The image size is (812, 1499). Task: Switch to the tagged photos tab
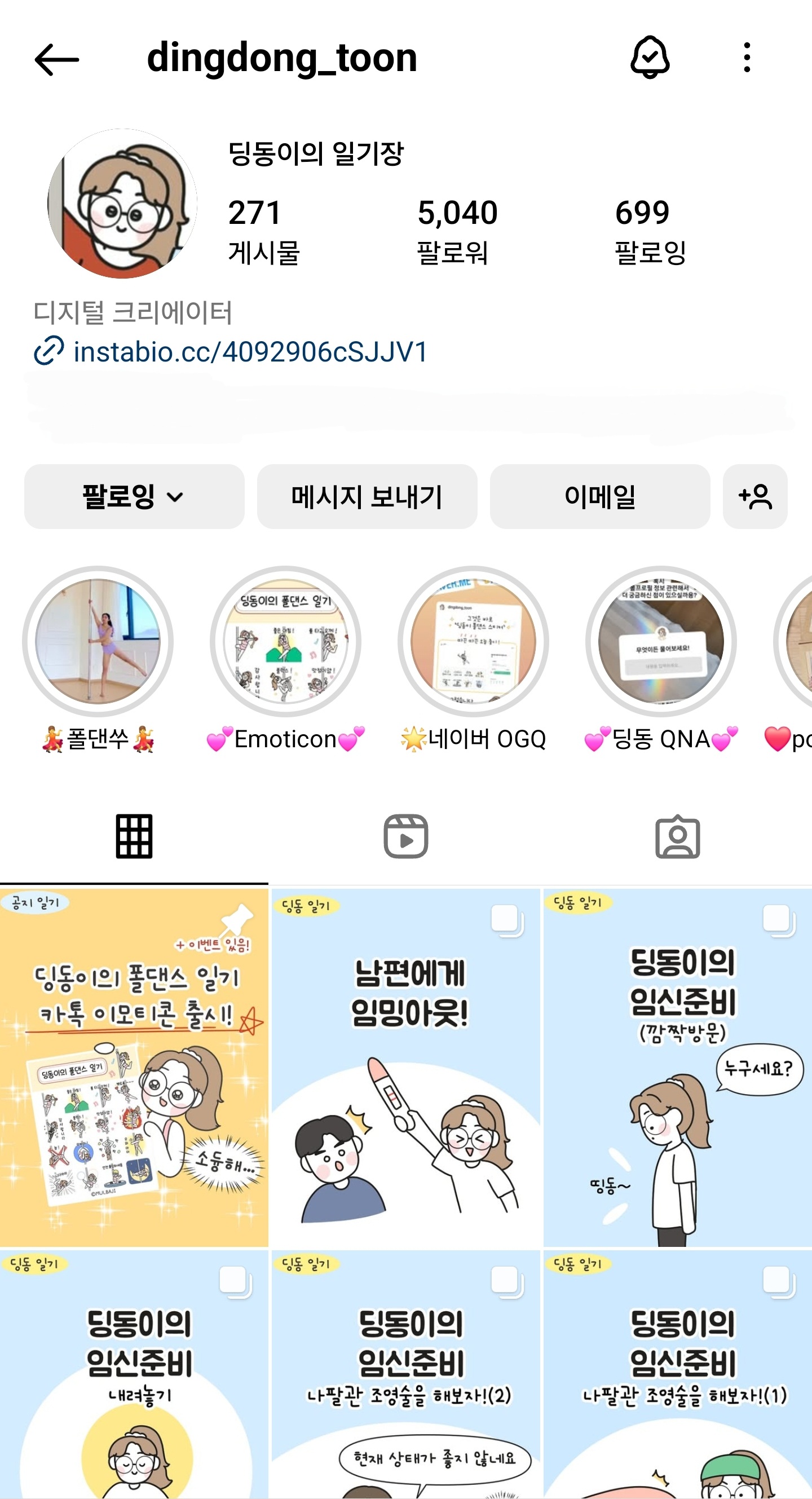click(677, 836)
